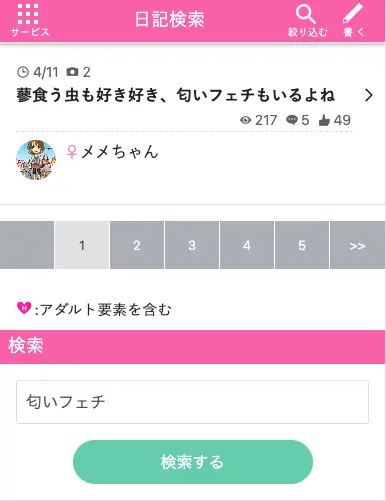Image resolution: width=386 pixels, height=501 pixels.
Task: Select results page 5
Action: coord(302,245)
